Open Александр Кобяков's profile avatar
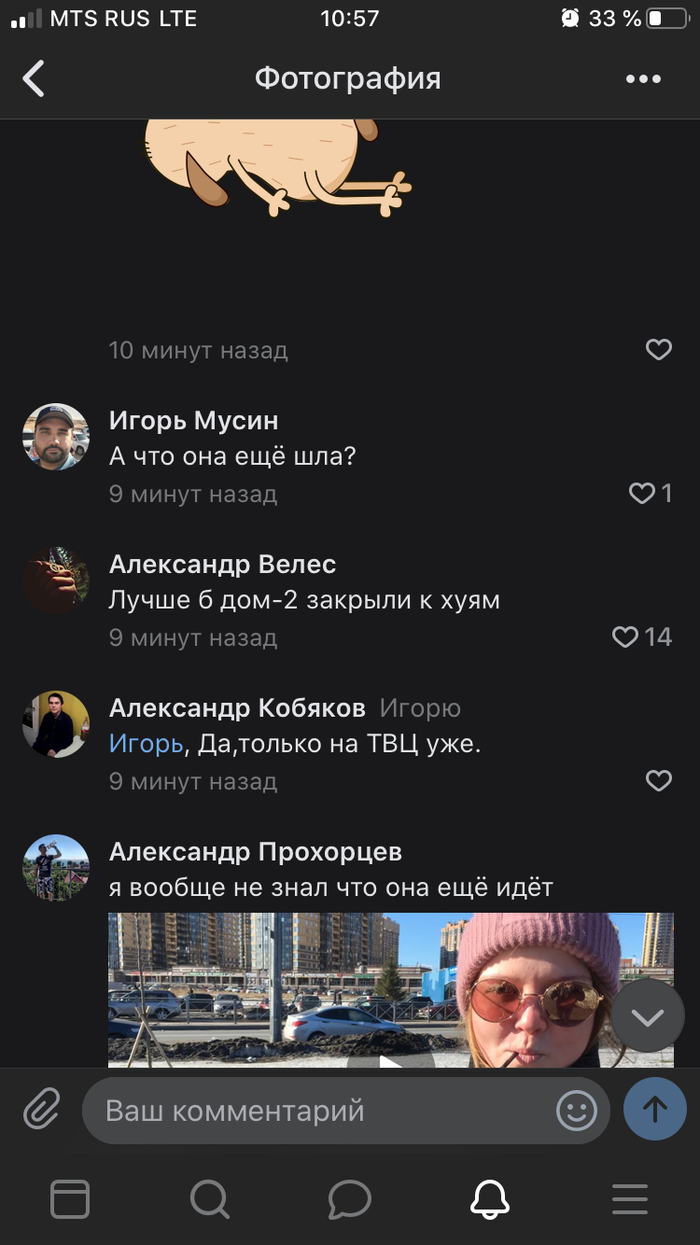The height and width of the screenshot is (1245, 700). 56,724
